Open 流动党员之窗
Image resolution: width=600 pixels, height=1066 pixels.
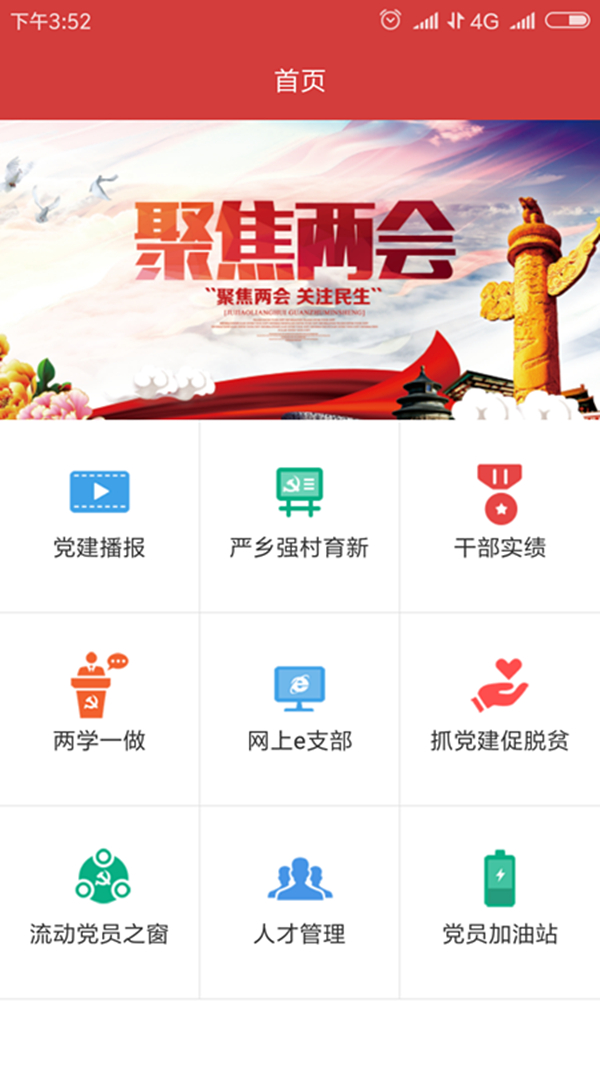tap(99, 900)
